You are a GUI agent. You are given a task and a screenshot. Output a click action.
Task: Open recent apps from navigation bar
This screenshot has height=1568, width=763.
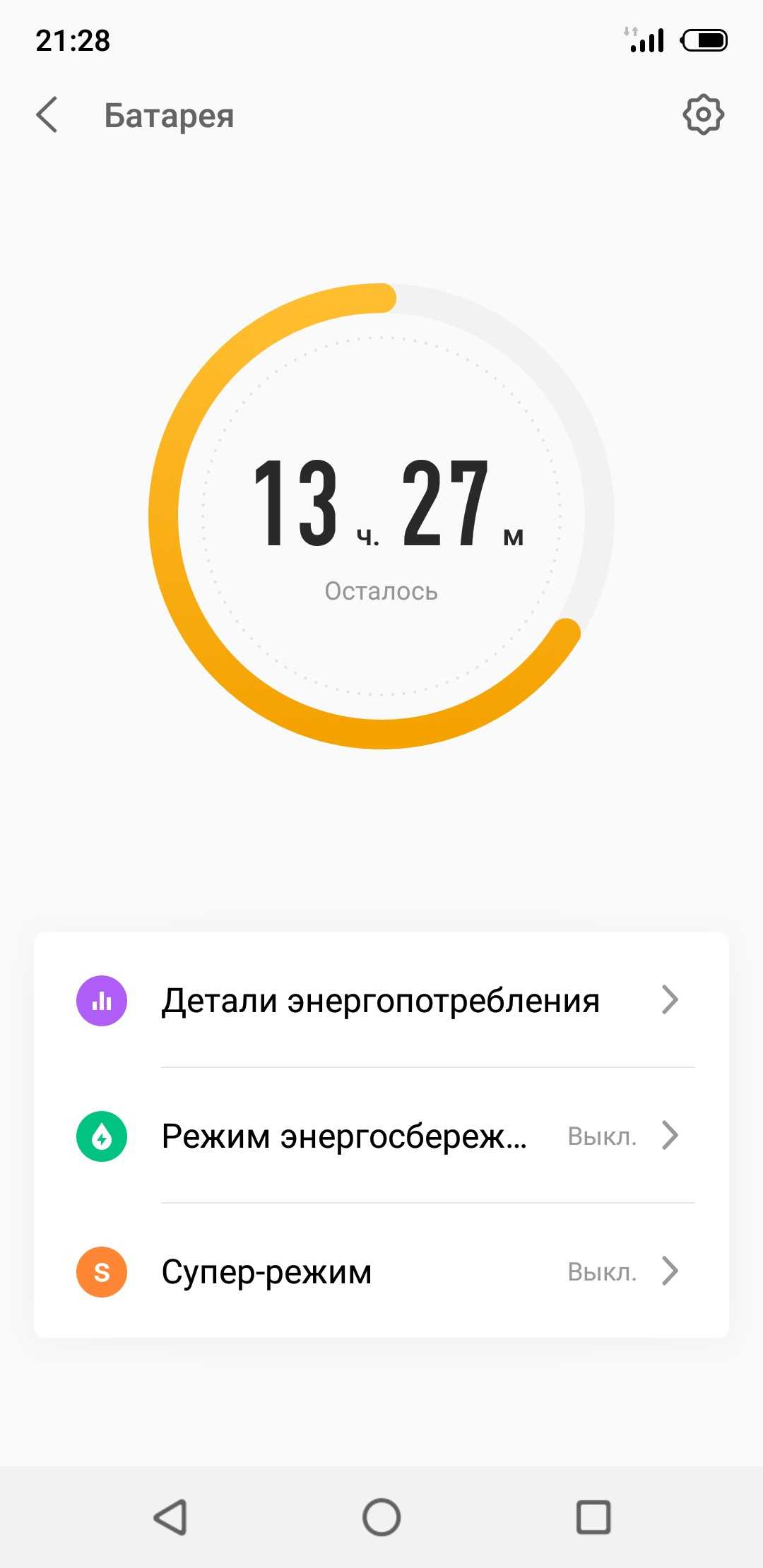click(593, 1516)
